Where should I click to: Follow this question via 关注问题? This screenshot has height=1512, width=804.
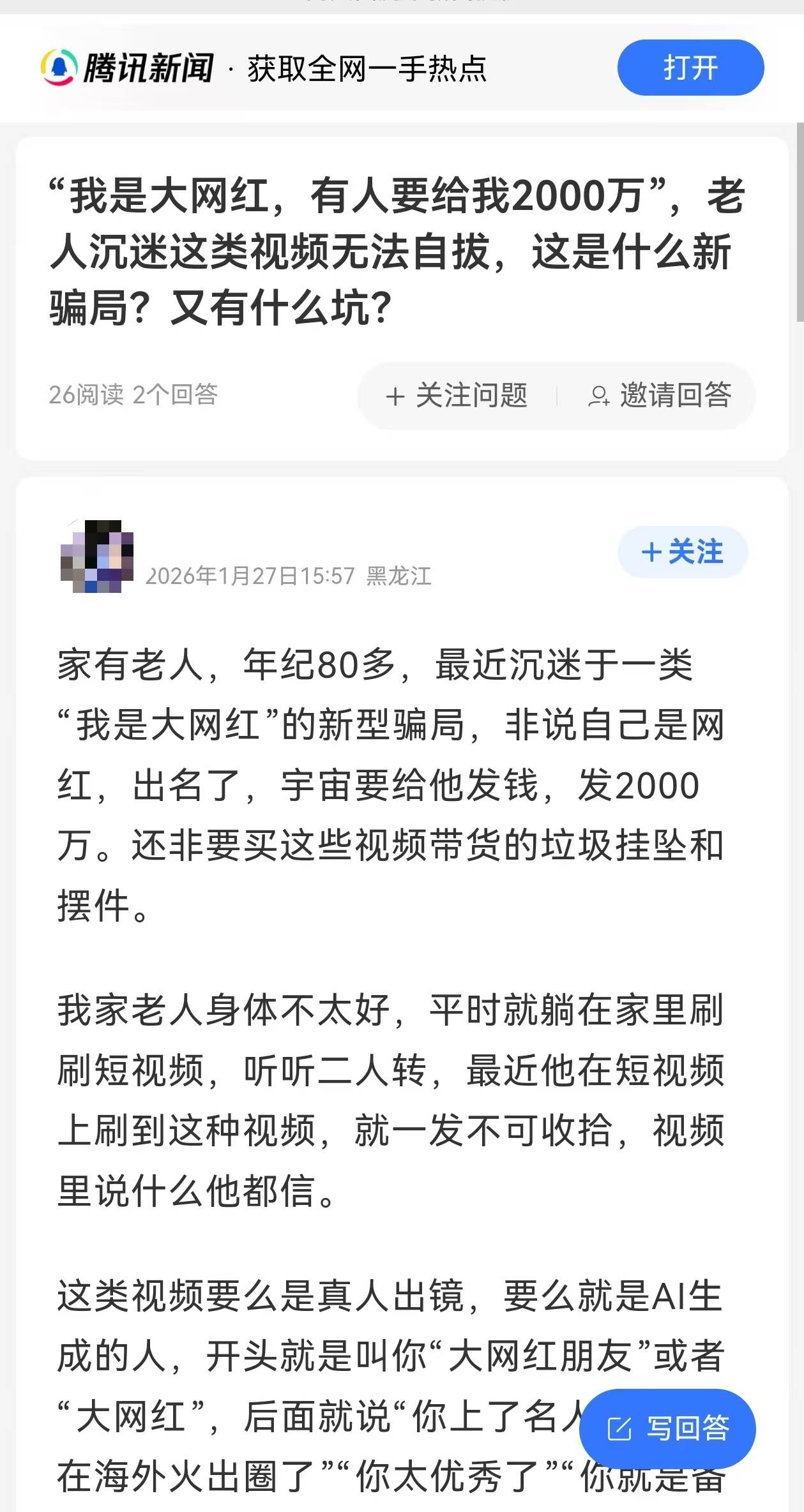tap(457, 396)
